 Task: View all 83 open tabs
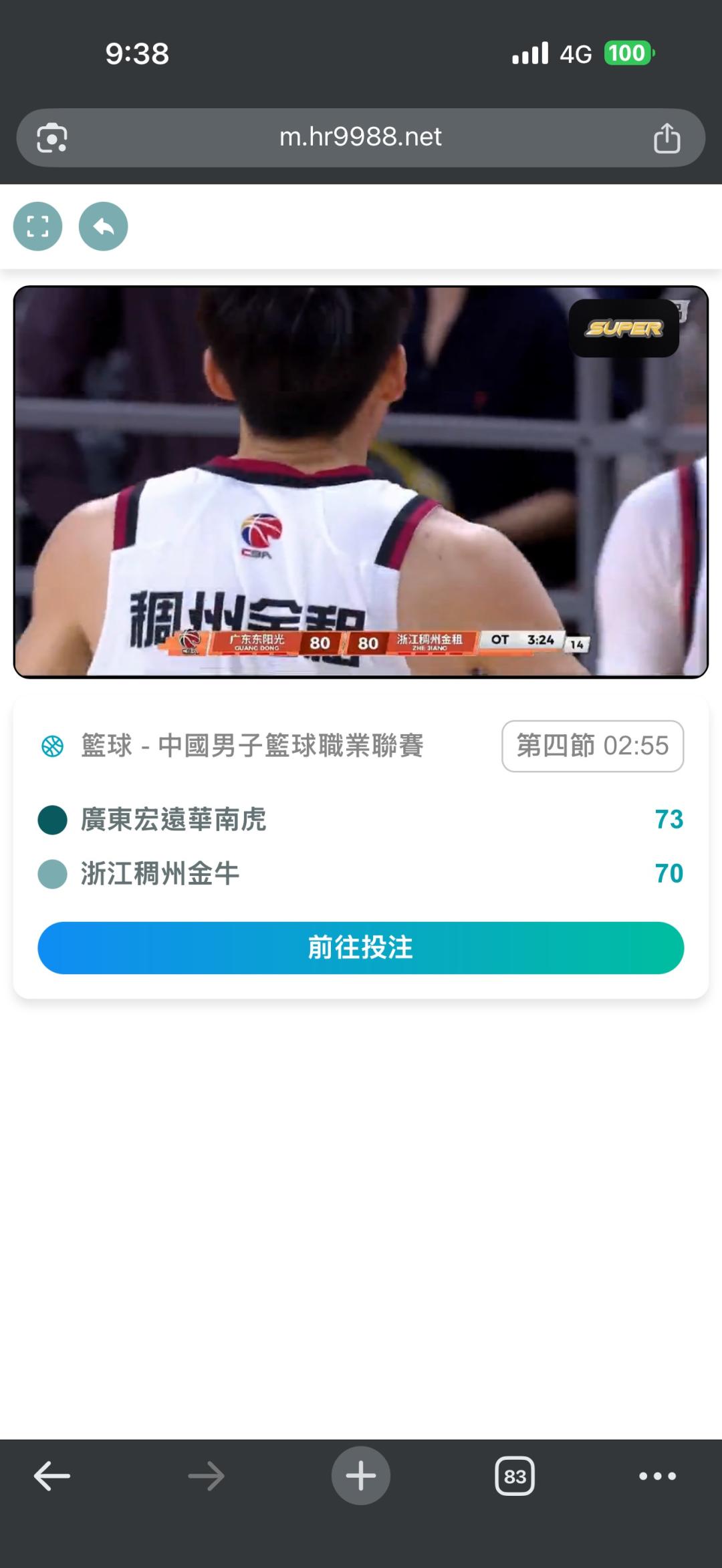[515, 1476]
